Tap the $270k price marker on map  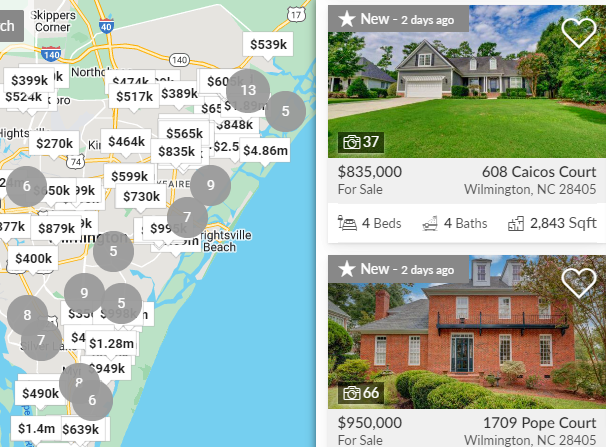click(x=54, y=143)
